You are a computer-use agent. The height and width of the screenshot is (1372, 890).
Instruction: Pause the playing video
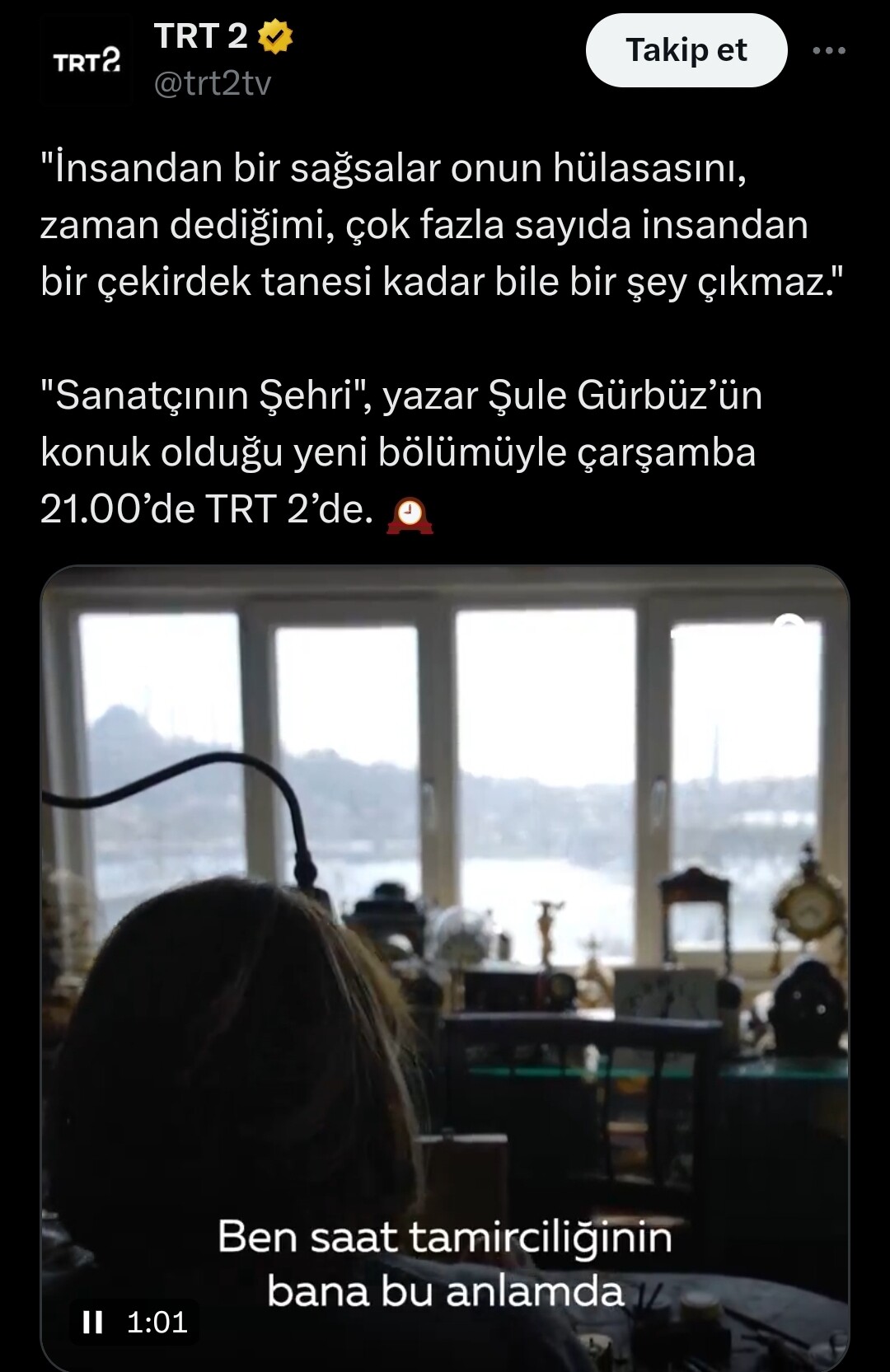tap(93, 1323)
